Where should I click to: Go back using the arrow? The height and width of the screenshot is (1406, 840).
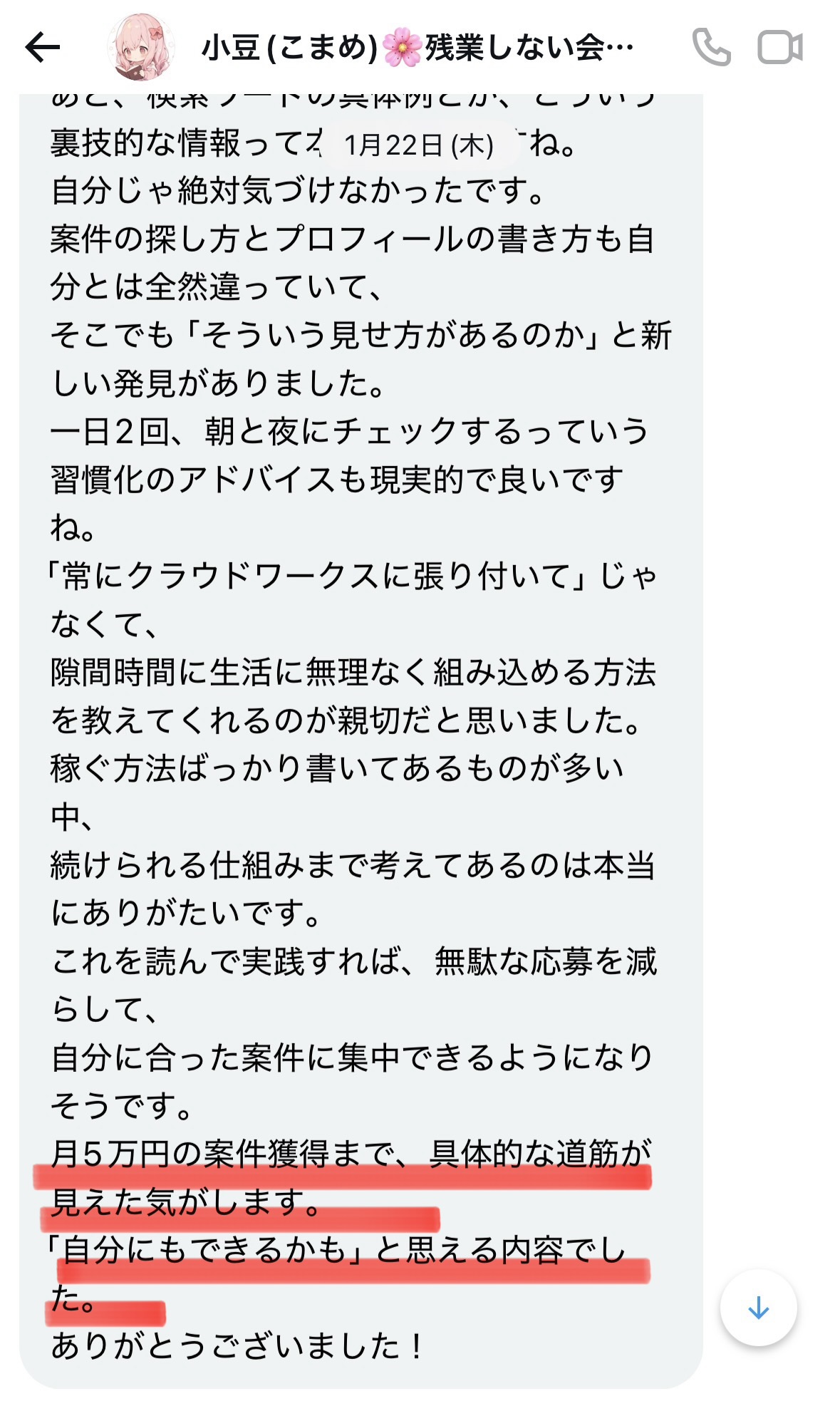43,48
